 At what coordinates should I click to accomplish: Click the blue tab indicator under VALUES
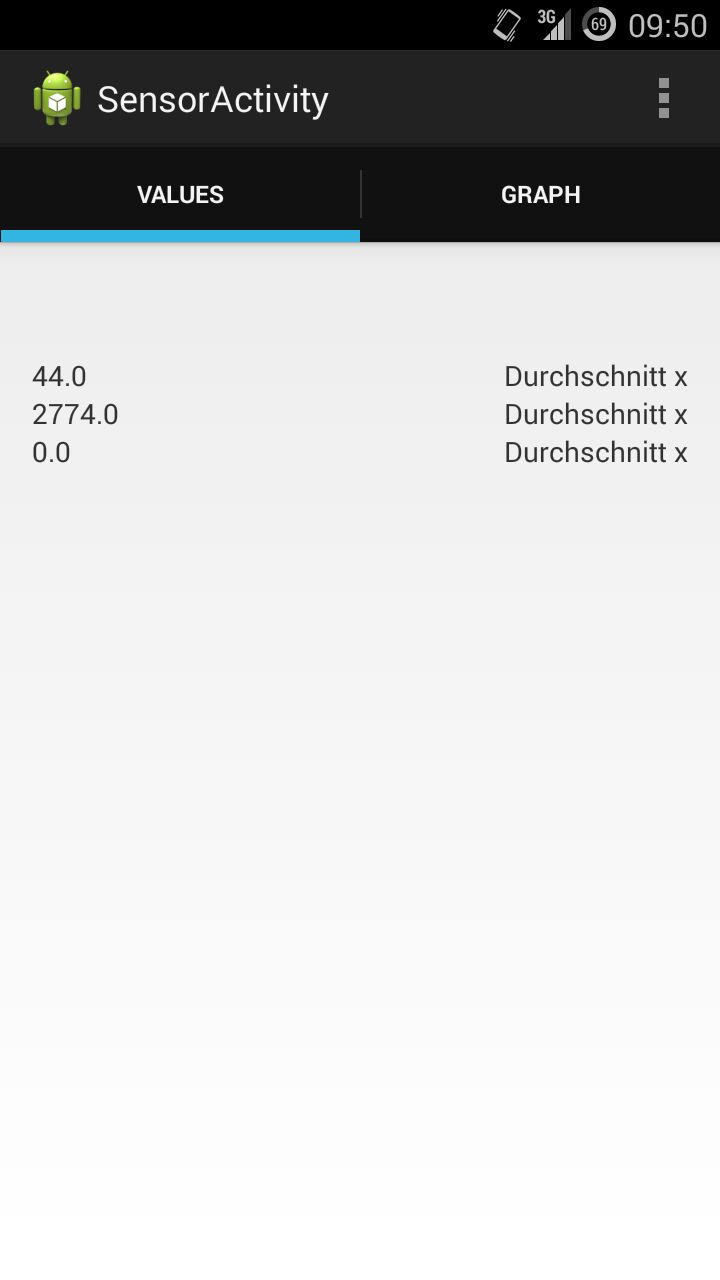pos(180,236)
